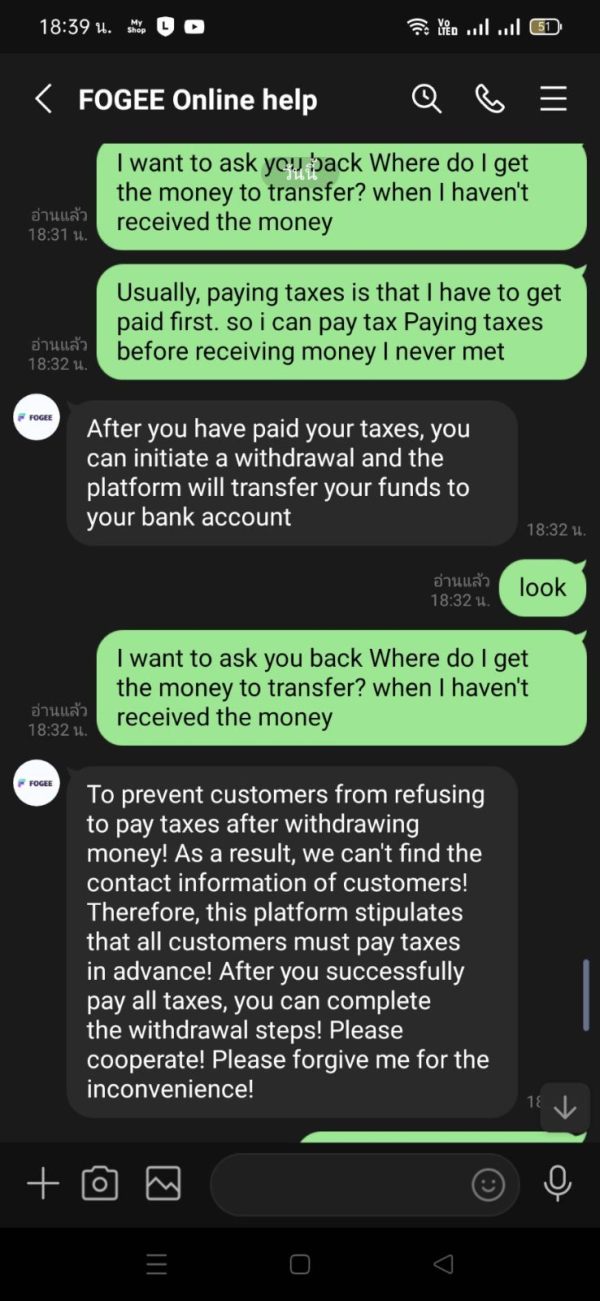The width and height of the screenshot is (600, 1301).
Task: Open the emoji sticker picker
Action: [488, 1185]
